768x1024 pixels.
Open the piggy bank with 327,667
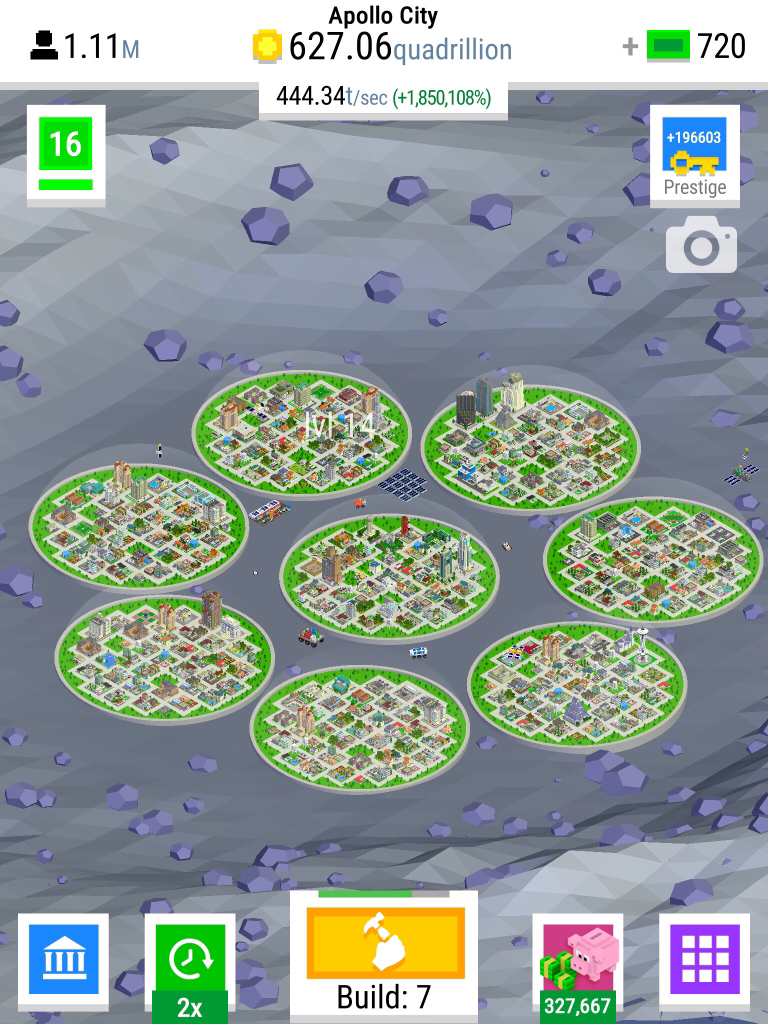pos(577,962)
